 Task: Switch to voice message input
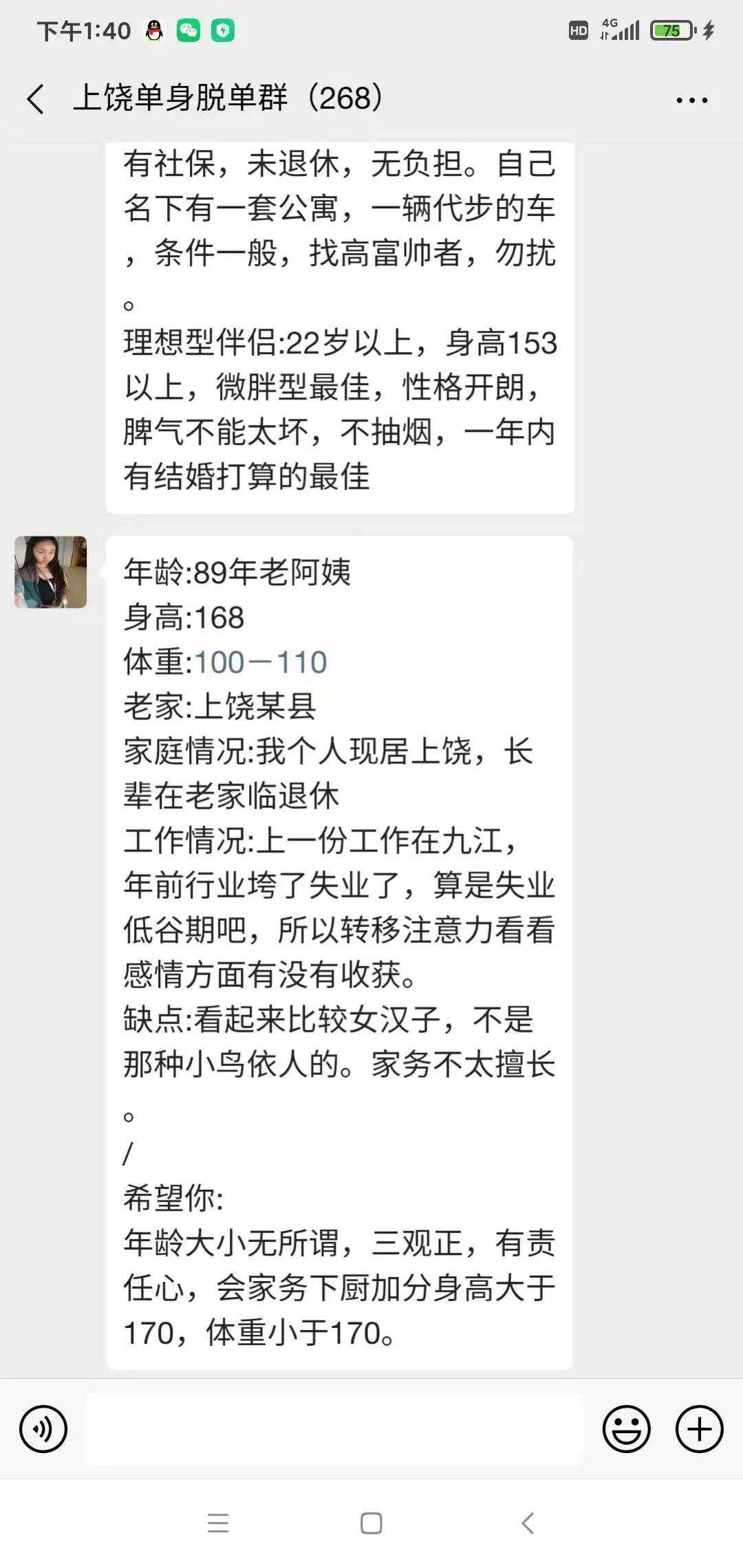43,1429
